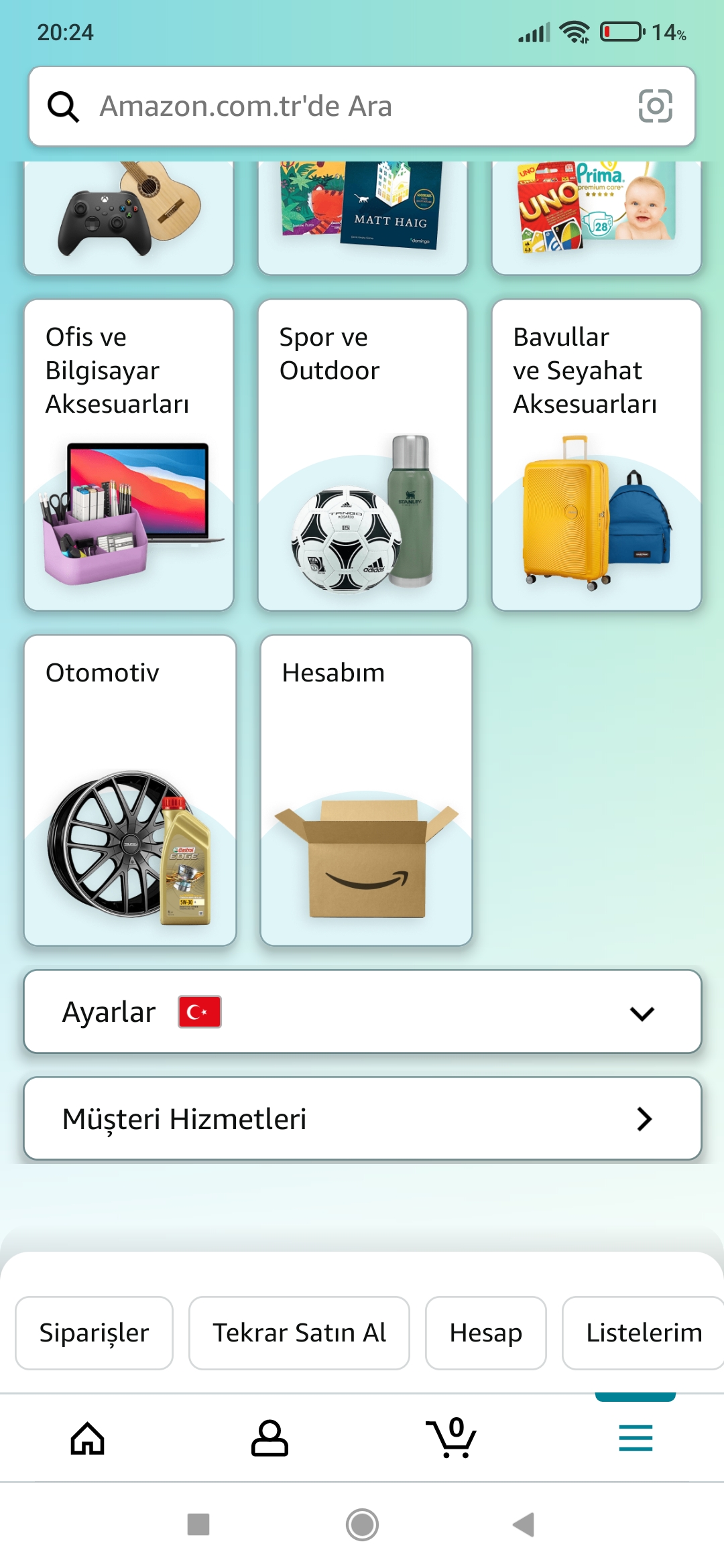Open the camera scan icon in search
The width and height of the screenshot is (724, 1568).
click(655, 106)
